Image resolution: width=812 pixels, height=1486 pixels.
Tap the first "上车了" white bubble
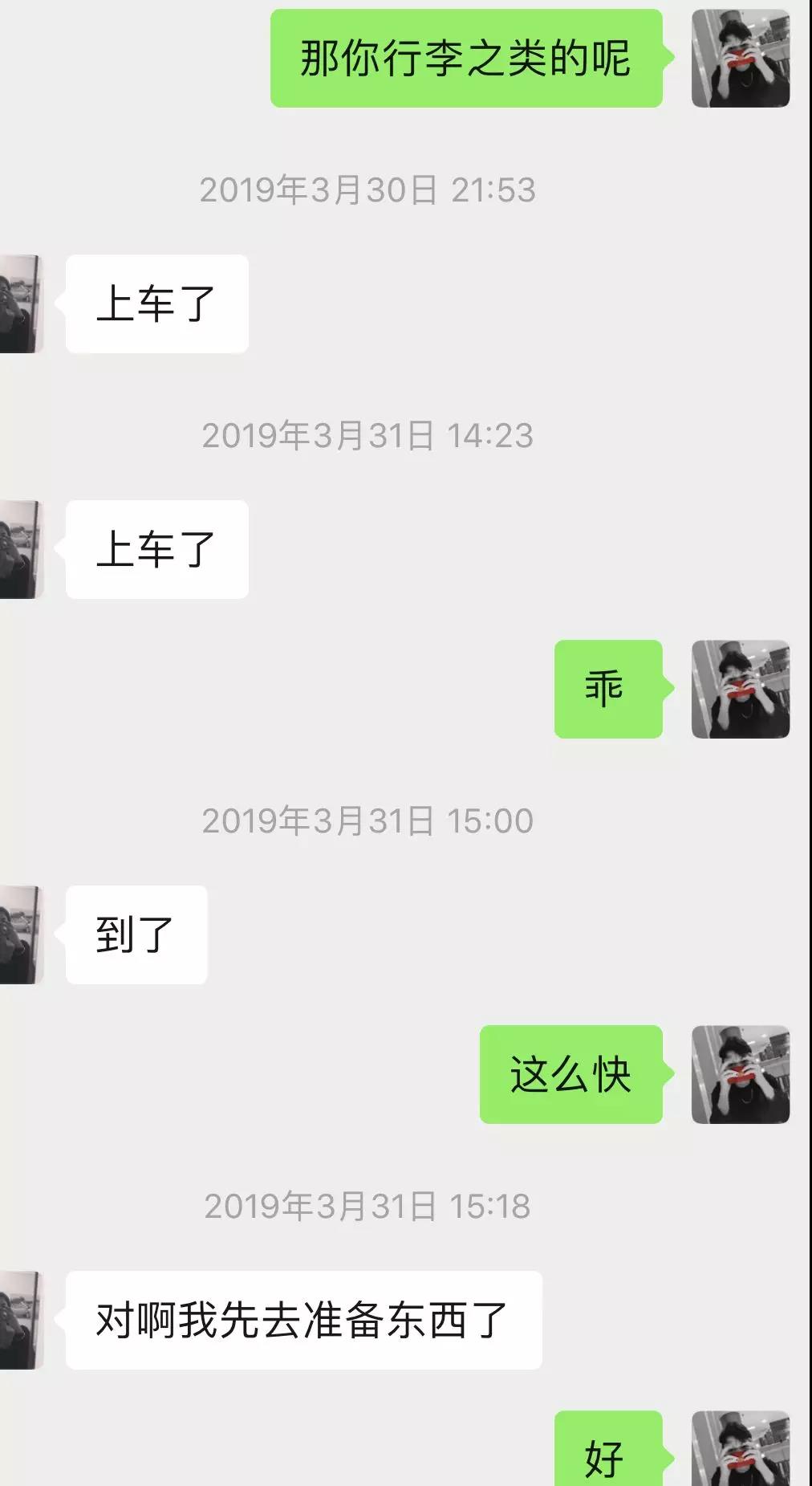[155, 303]
